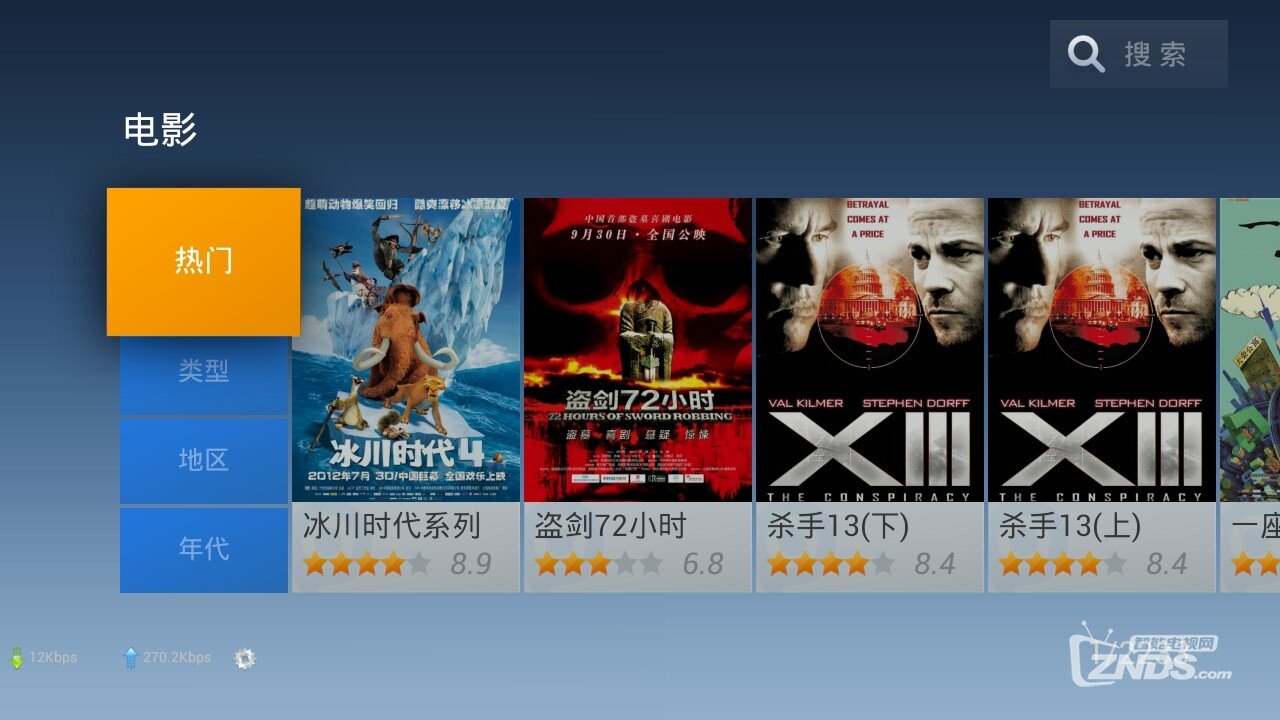The height and width of the screenshot is (720, 1280).
Task: Switch to the 年代 filter tab
Action: pyautogui.click(x=204, y=549)
